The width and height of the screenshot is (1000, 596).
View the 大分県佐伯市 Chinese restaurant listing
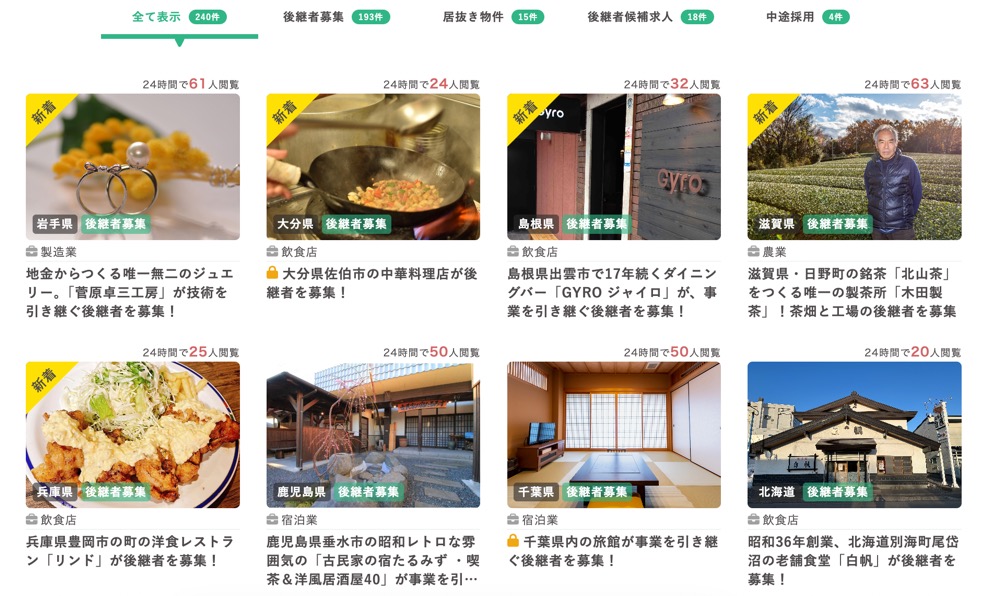point(373,167)
